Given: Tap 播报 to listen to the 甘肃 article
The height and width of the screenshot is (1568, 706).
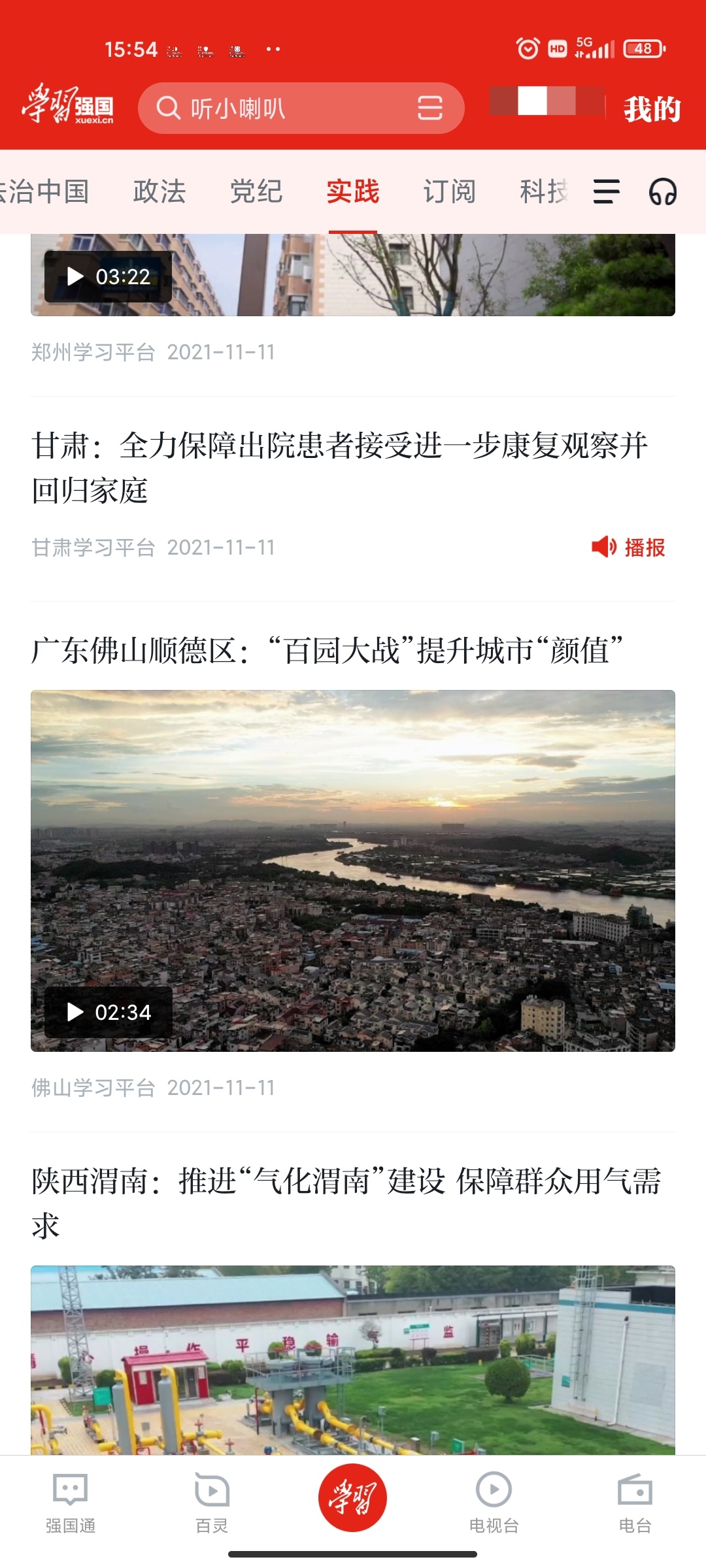Looking at the screenshot, I should (628, 547).
